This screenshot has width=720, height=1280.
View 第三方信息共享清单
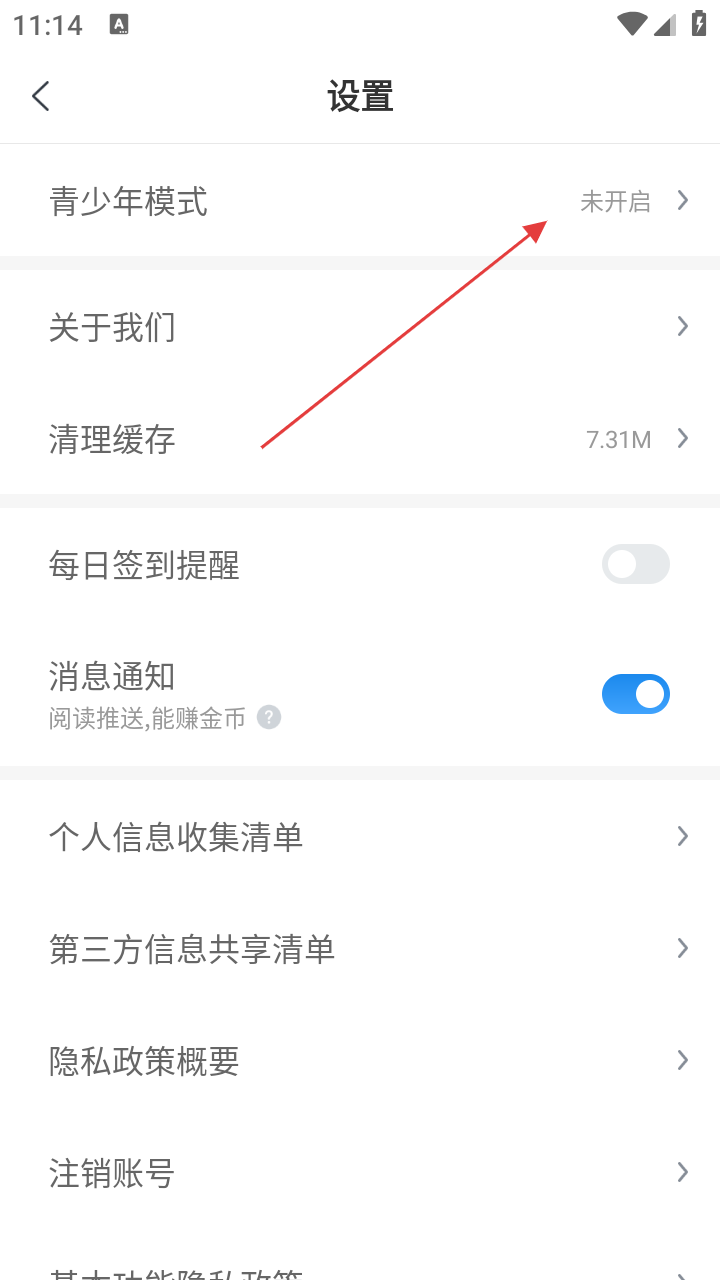point(360,949)
